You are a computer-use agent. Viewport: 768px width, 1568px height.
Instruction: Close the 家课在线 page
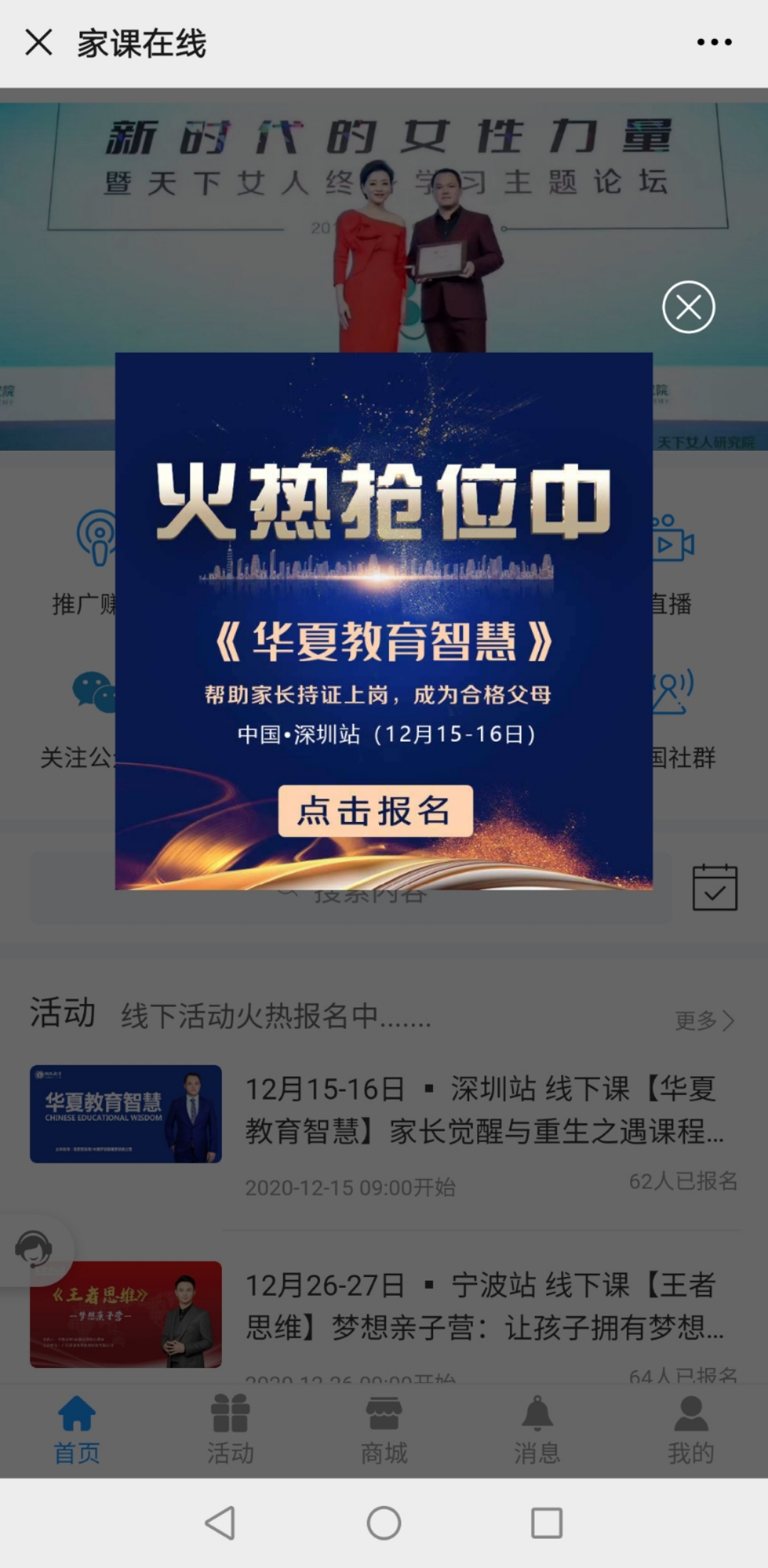38,43
